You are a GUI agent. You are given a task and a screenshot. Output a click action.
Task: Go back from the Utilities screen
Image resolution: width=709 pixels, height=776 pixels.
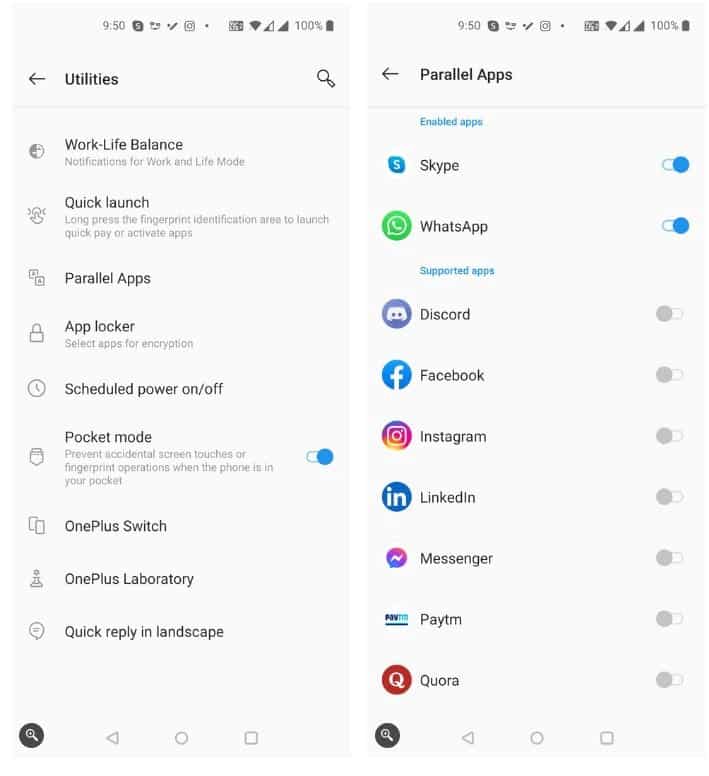point(37,79)
